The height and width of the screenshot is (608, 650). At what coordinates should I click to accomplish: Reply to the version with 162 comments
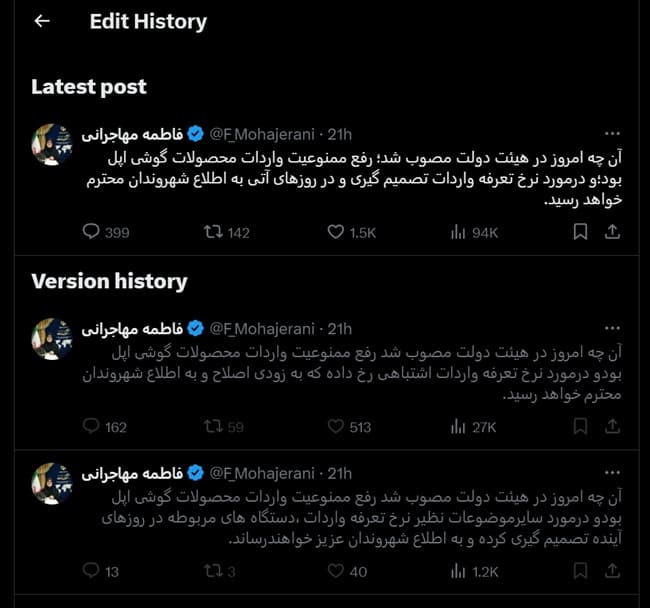[x=91, y=427]
